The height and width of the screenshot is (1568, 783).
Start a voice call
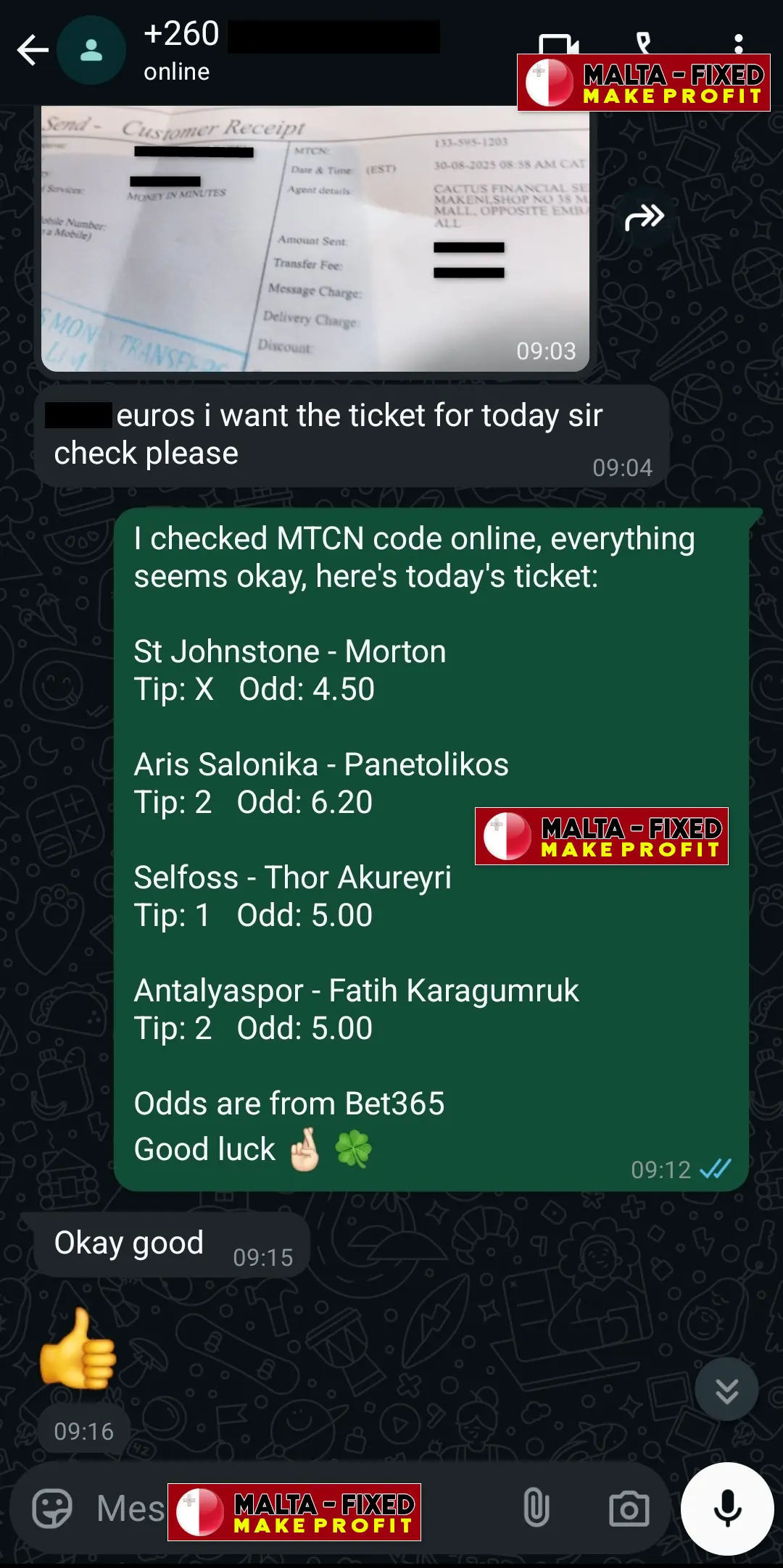click(644, 42)
